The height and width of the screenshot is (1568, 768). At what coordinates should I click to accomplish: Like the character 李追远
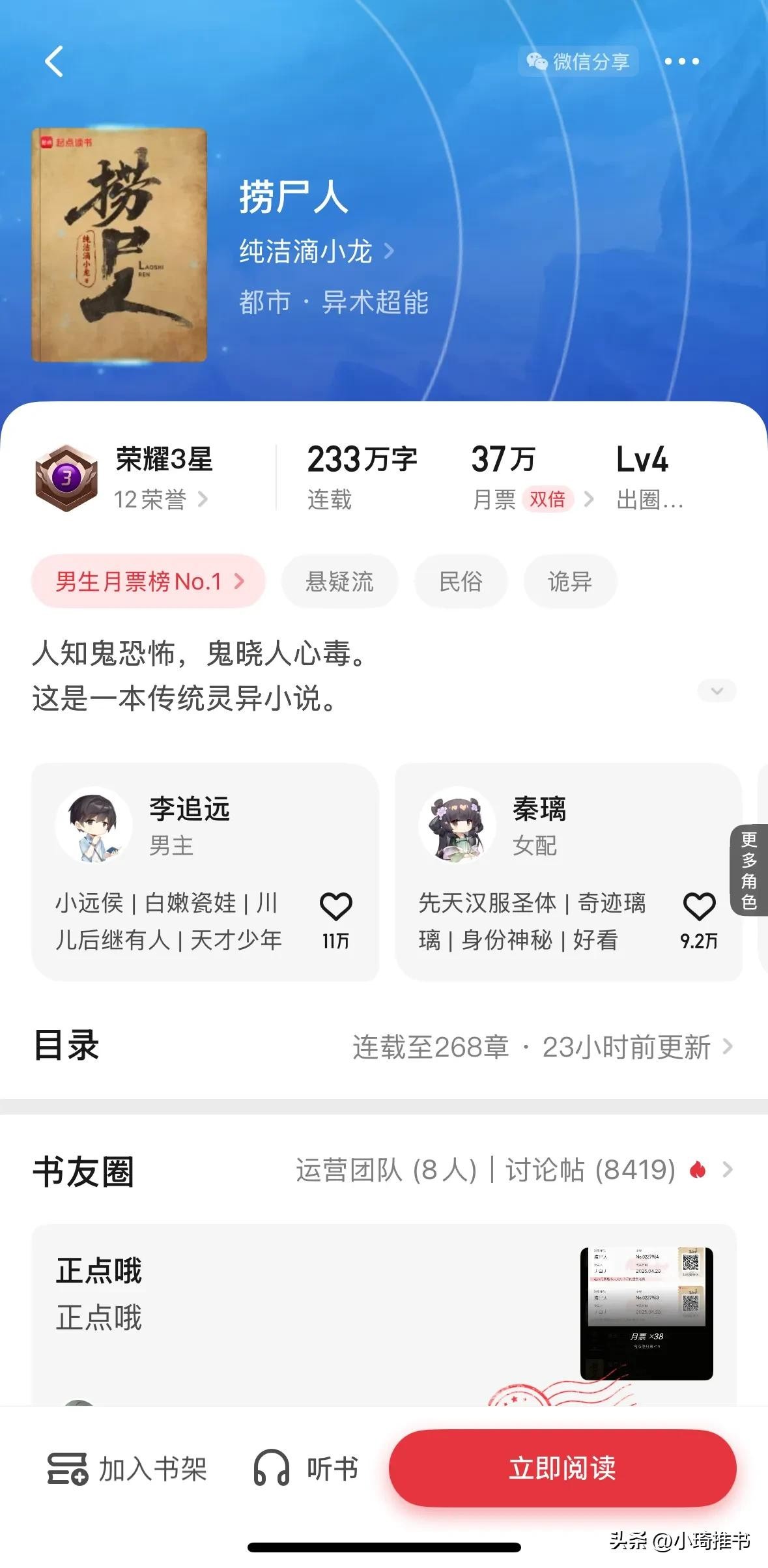click(x=335, y=907)
